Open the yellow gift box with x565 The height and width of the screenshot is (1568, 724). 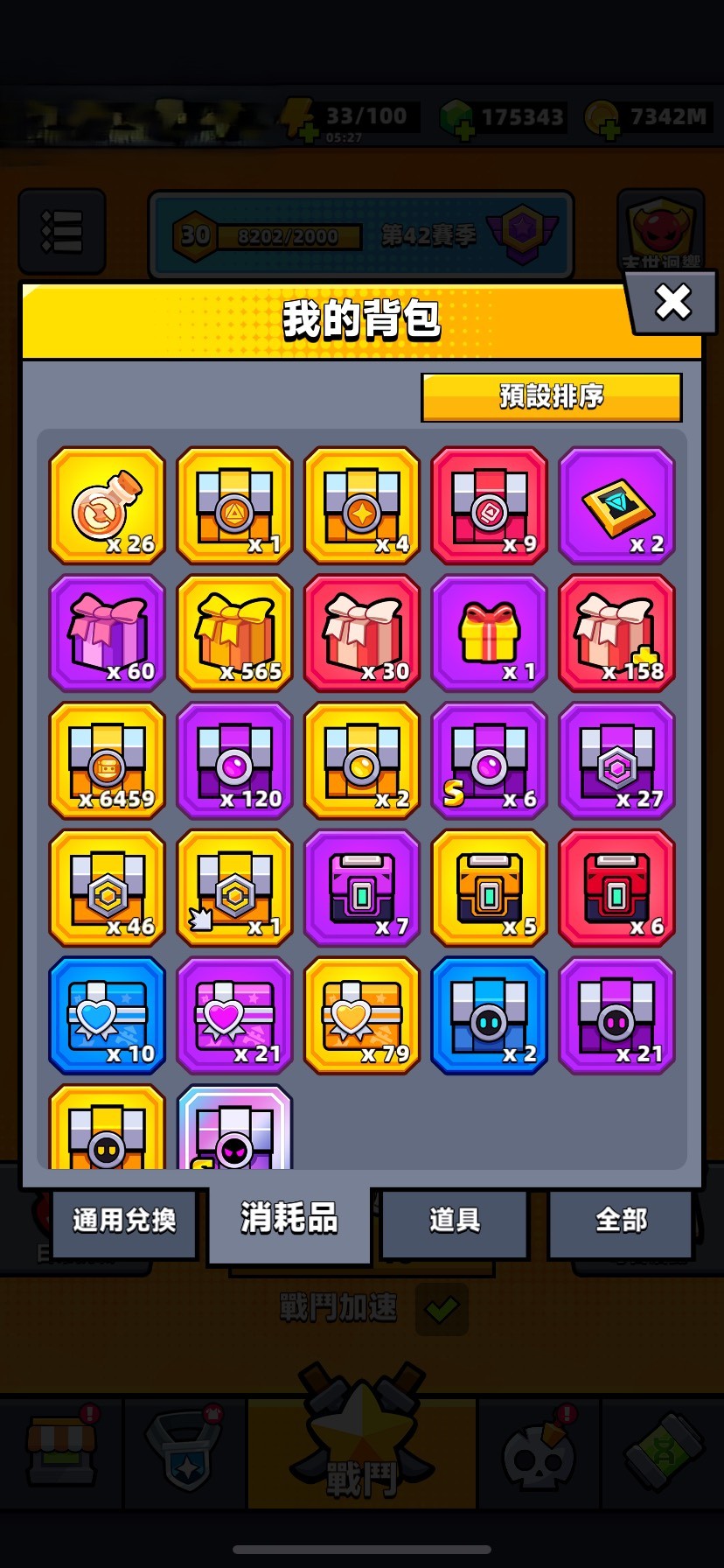234,633
